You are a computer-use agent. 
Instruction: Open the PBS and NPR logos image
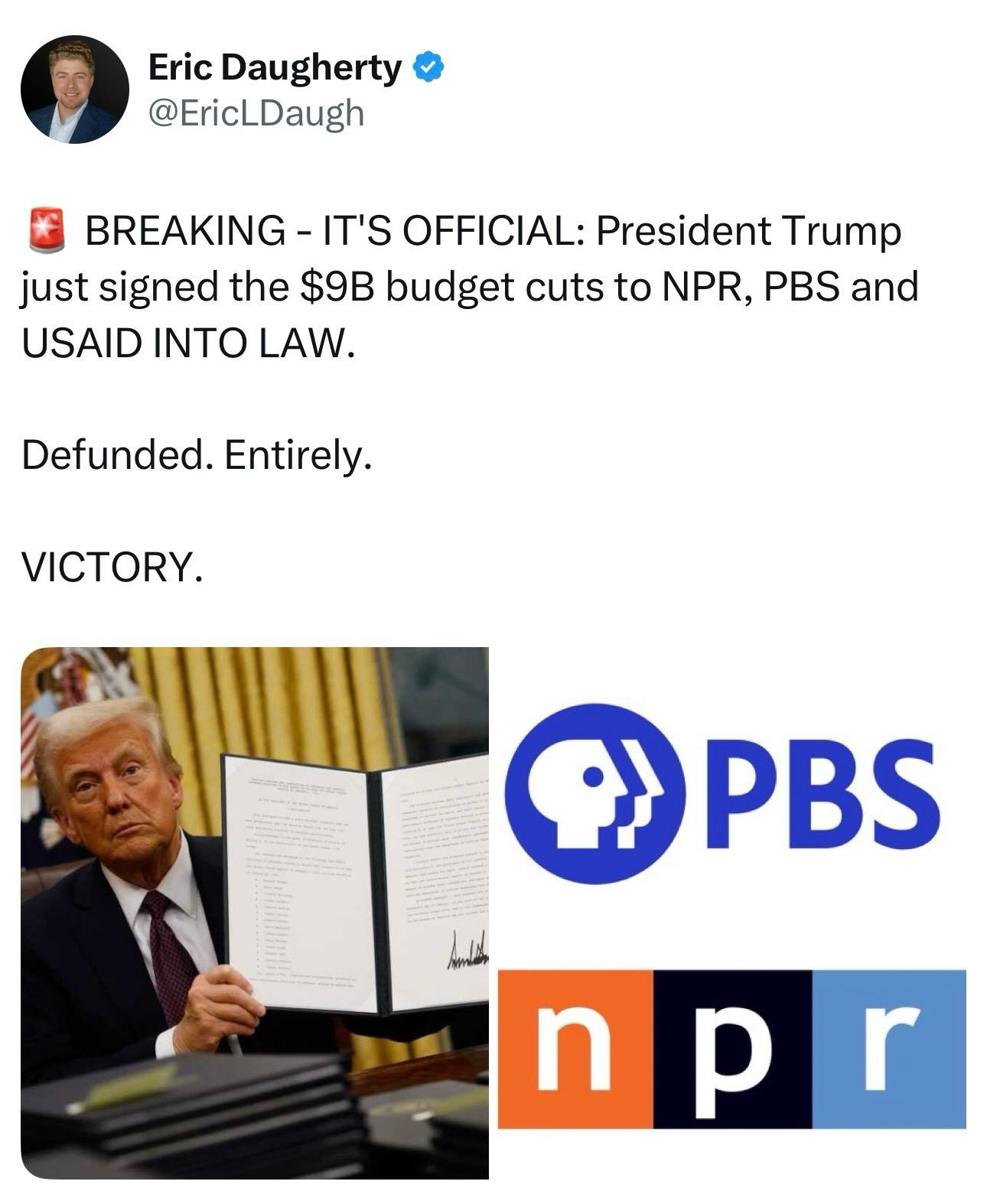(x=731, y=912)
